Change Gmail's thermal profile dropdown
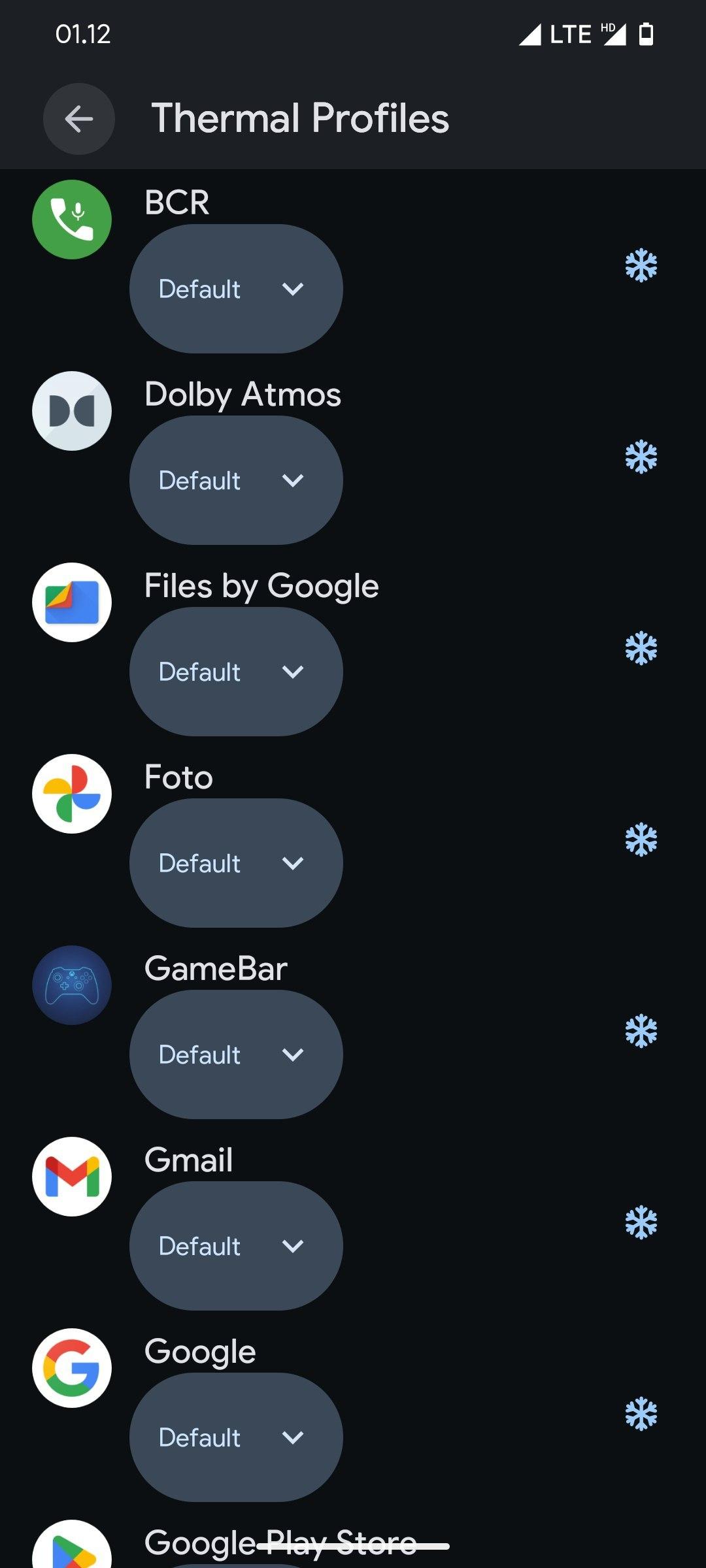 pyautogui.click(x=235, y=1246)
